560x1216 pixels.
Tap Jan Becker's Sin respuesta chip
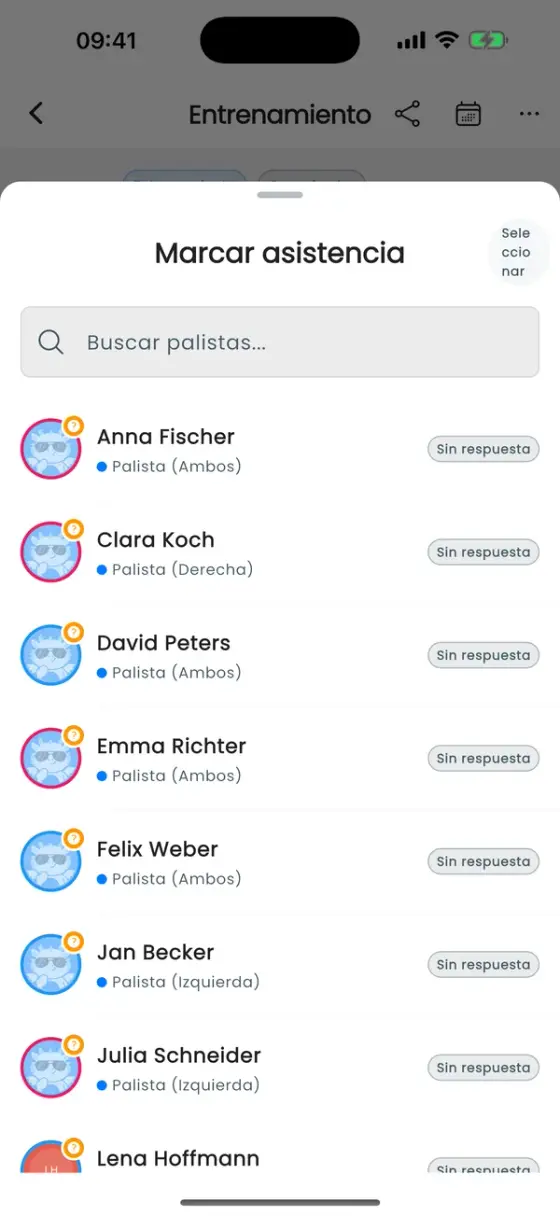484,964
